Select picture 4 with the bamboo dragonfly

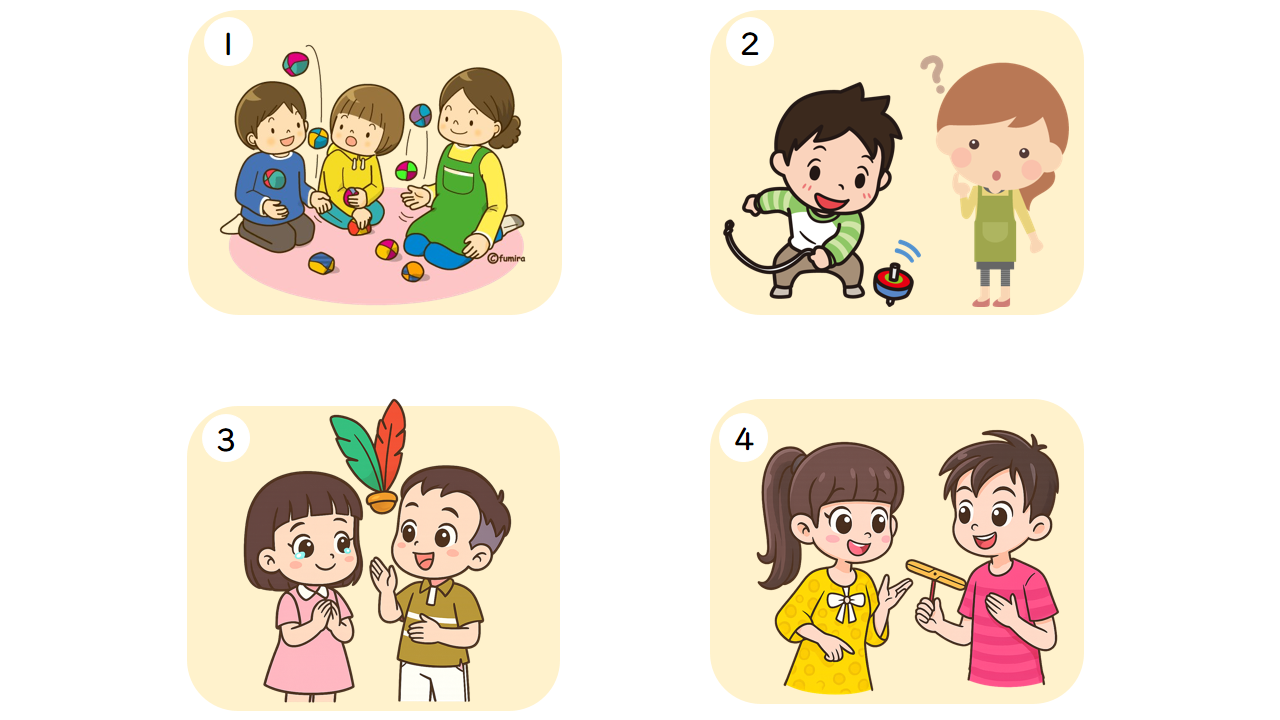click(x=896, y=552)
